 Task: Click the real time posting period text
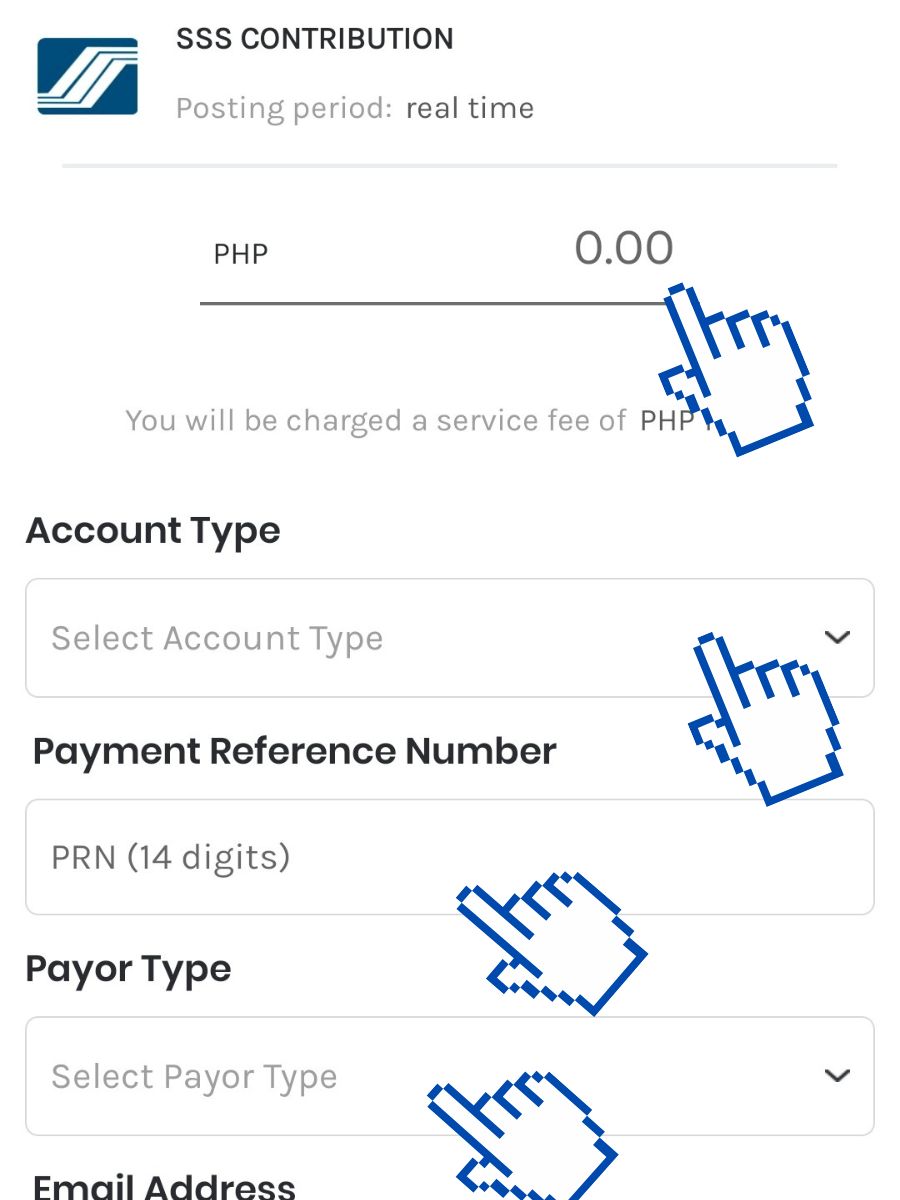point(468,107)
